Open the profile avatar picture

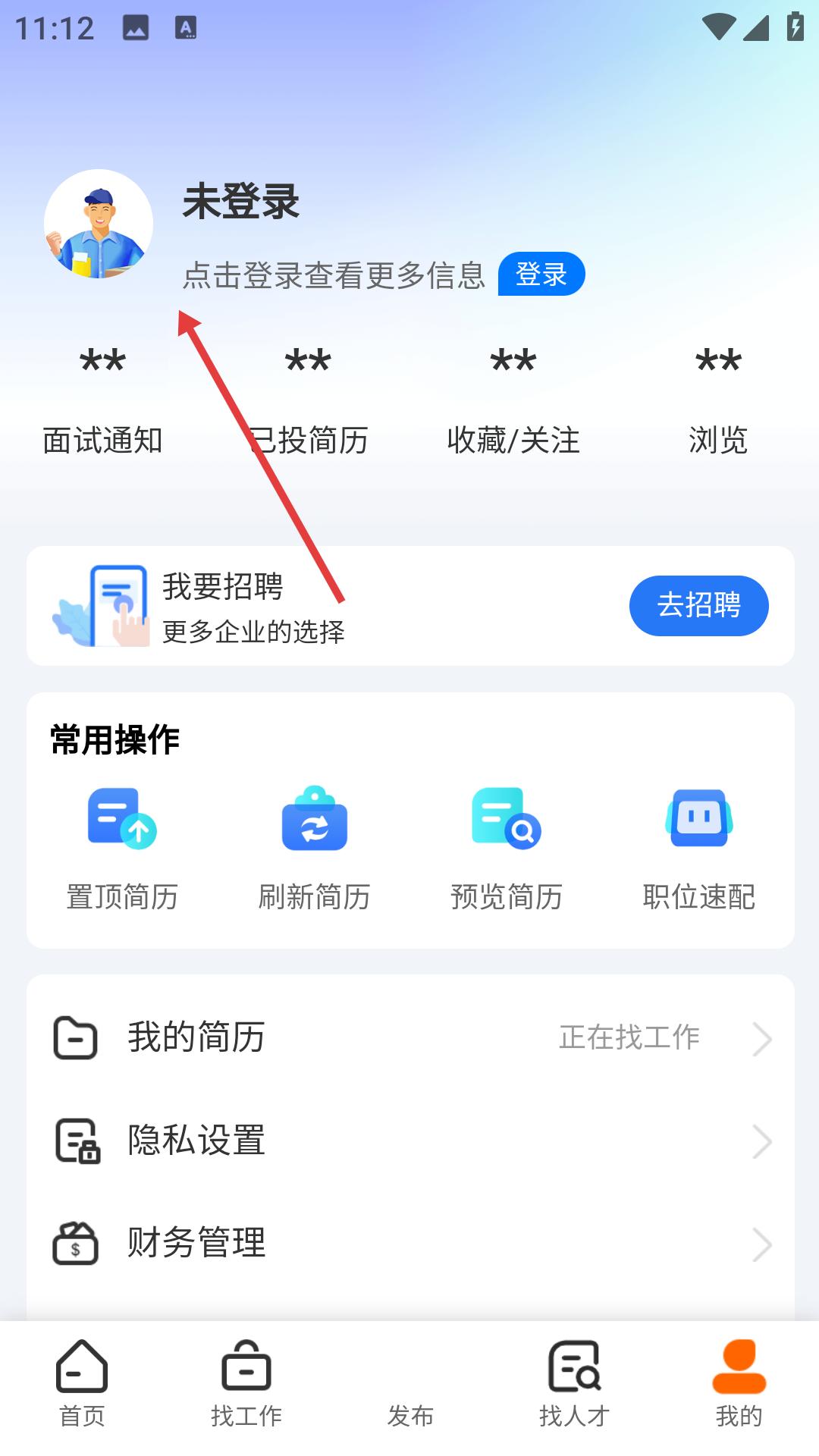(99, 224)
